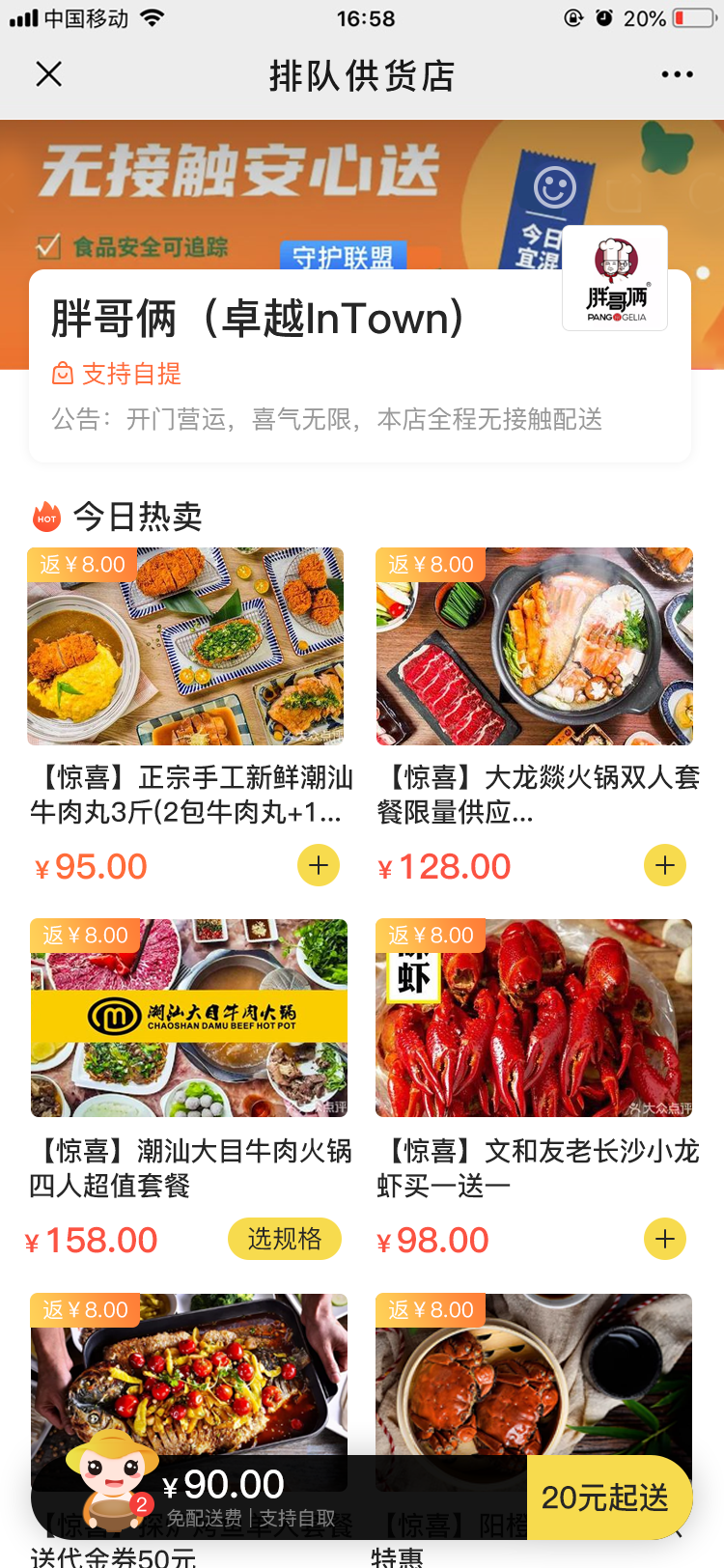
Task: Add 大龙燚火锅双人套餐 to the cart
Action: [x=665, y=865]
